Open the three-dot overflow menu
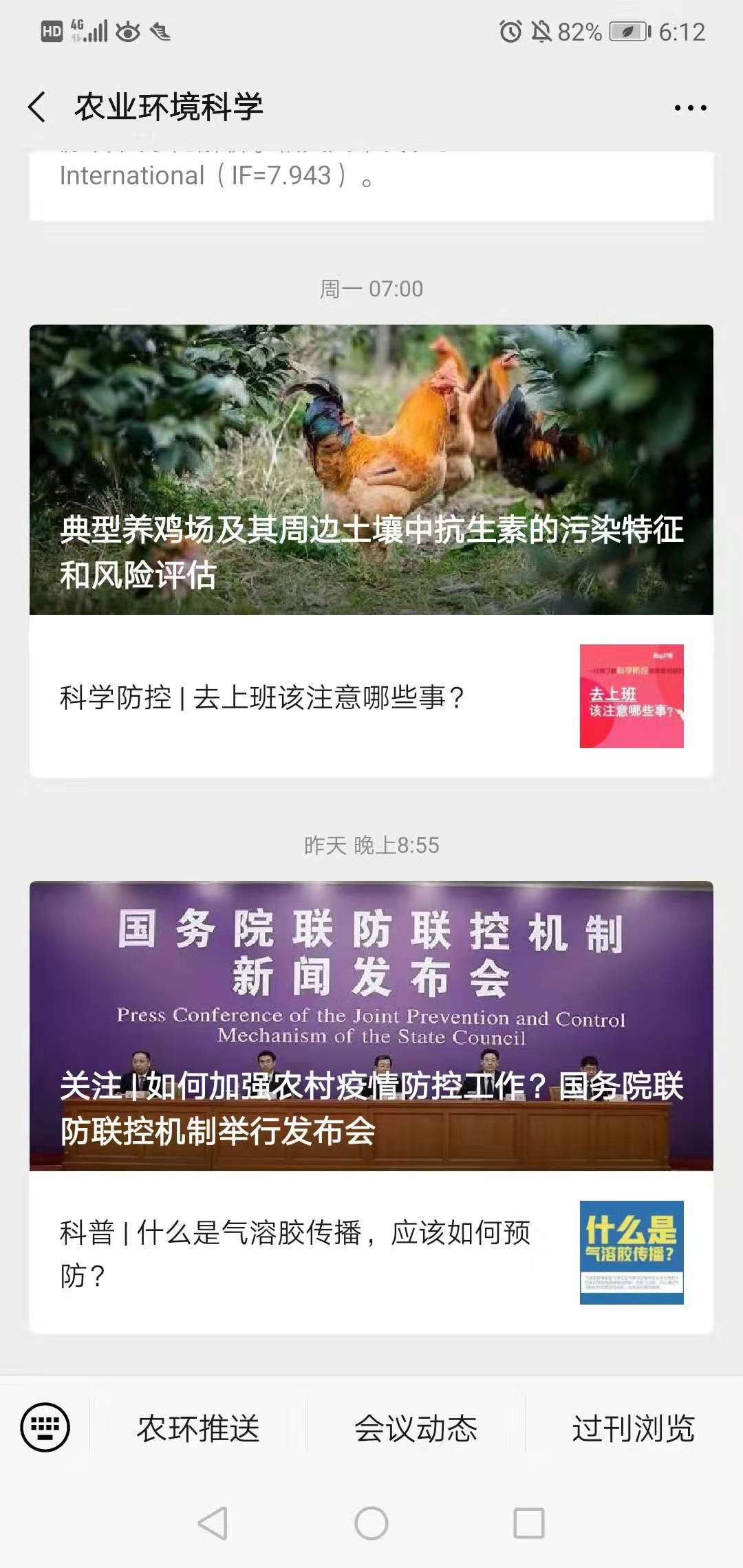Viewport: 743px width, 1568px height. pyautogui.click(x=690, y=108)
